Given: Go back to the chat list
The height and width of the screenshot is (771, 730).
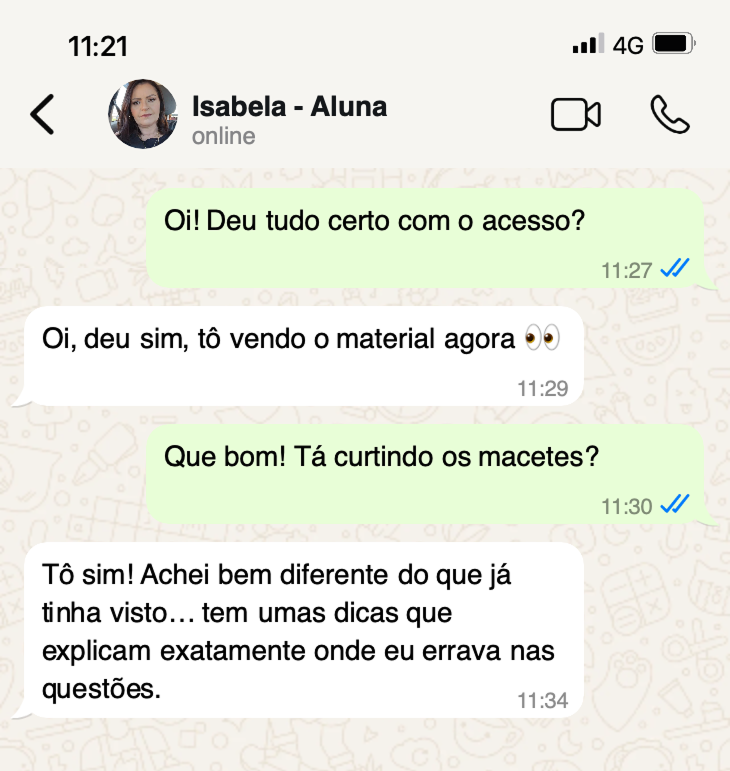Looking at the screenshot, I should click(42, 115).
